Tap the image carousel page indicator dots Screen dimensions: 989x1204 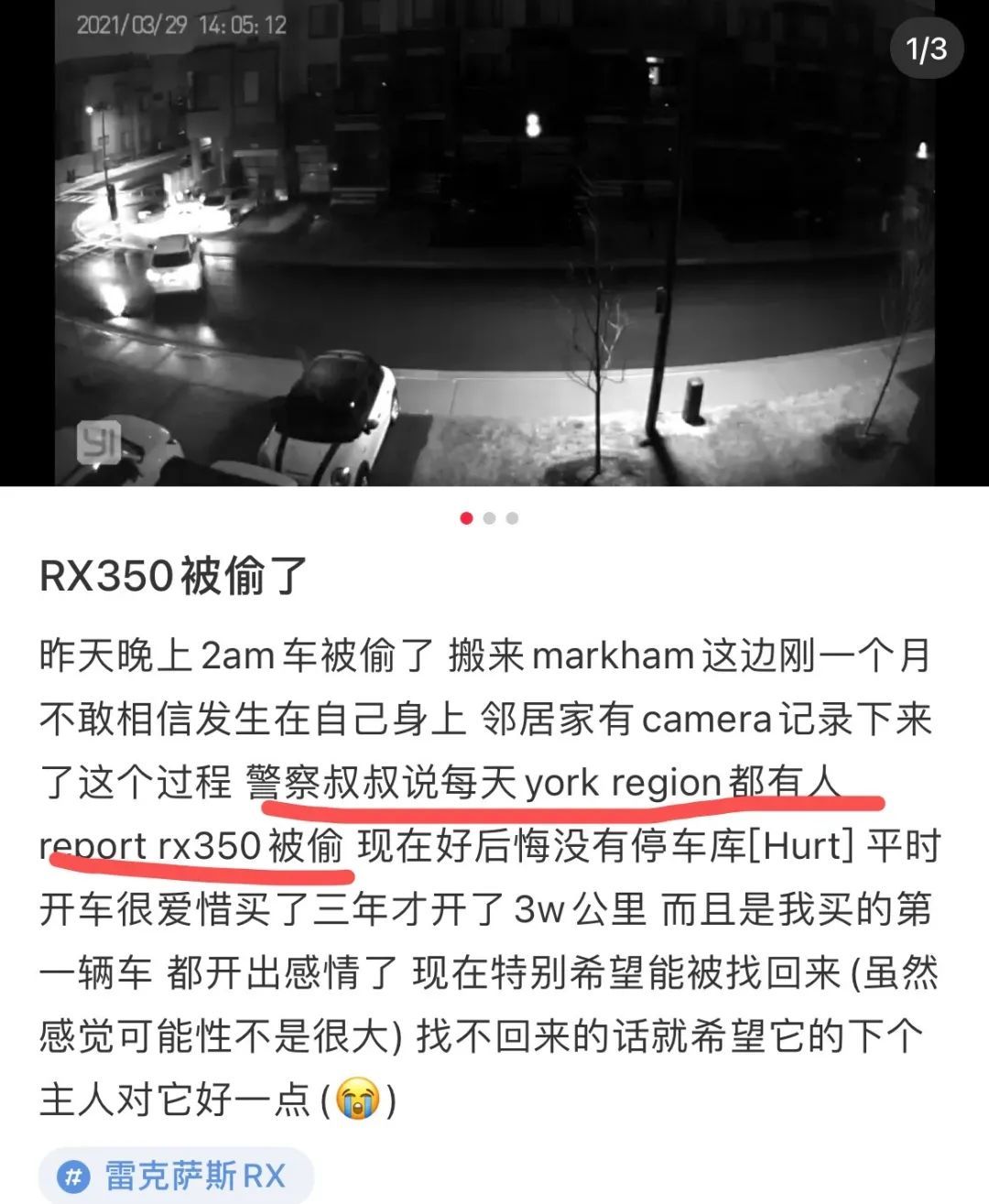point(489,518)
